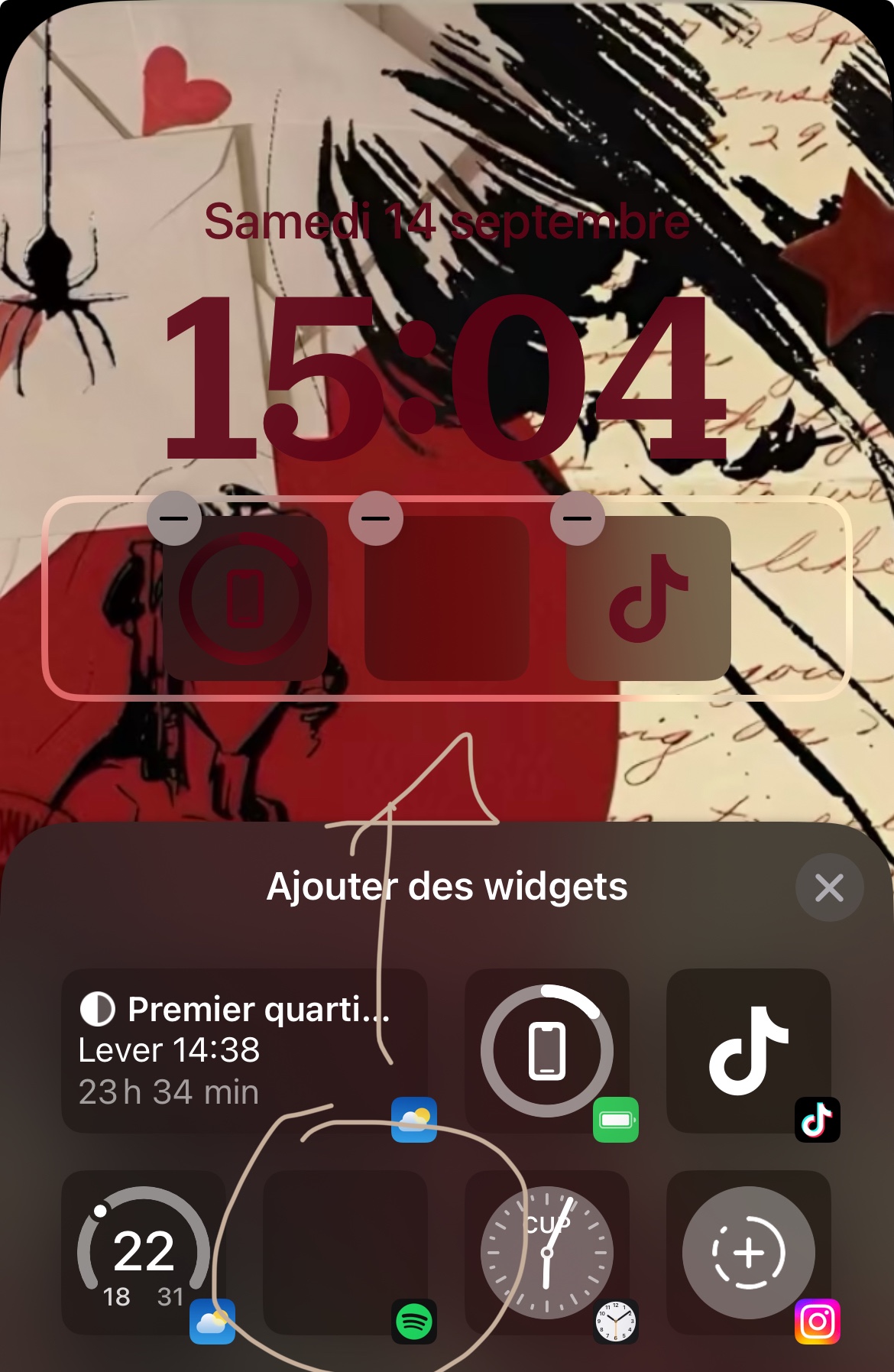This screenshot has width=894, height=1372.
Task: Remove the TikTok widget from lock screen
Action: tap(578, 518)
